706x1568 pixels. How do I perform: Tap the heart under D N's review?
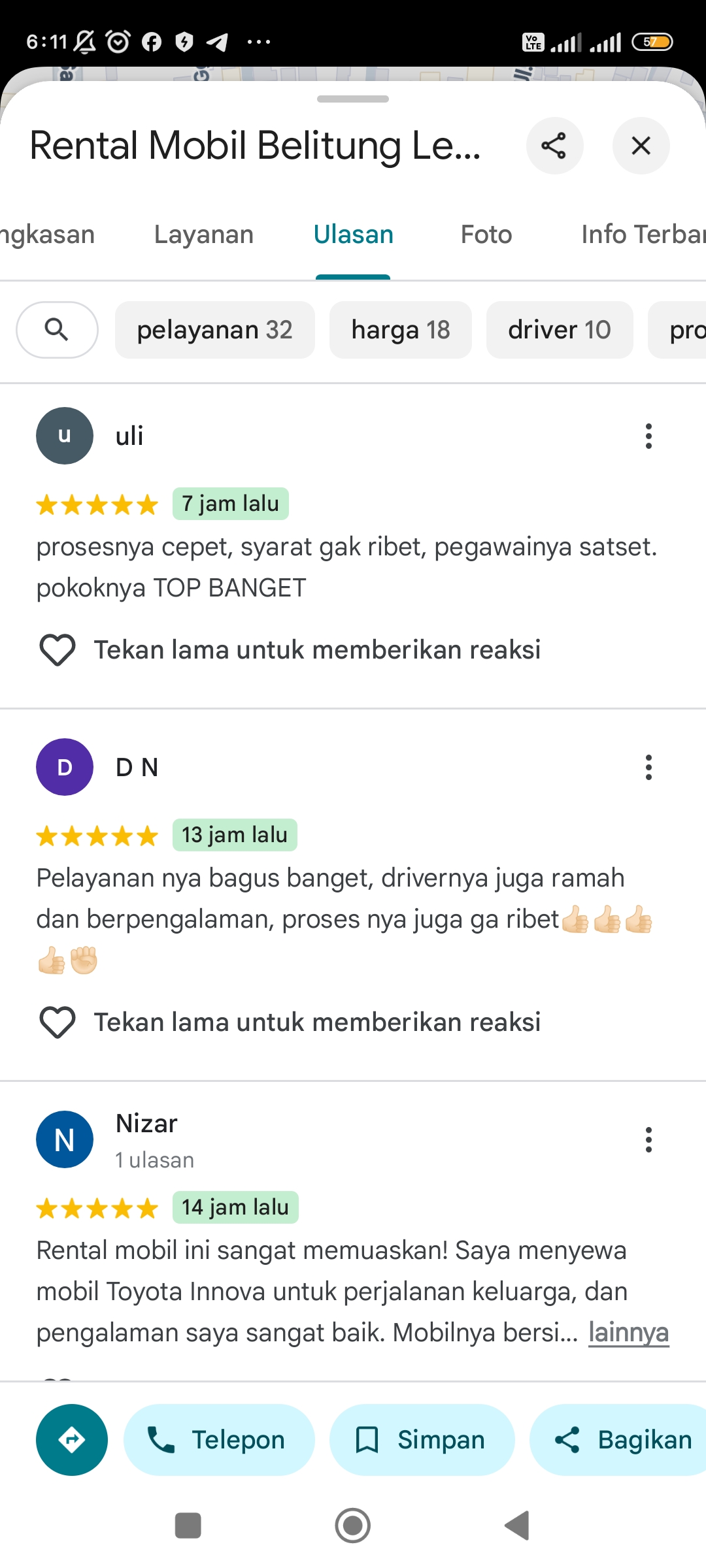(x=58, y=1022)
